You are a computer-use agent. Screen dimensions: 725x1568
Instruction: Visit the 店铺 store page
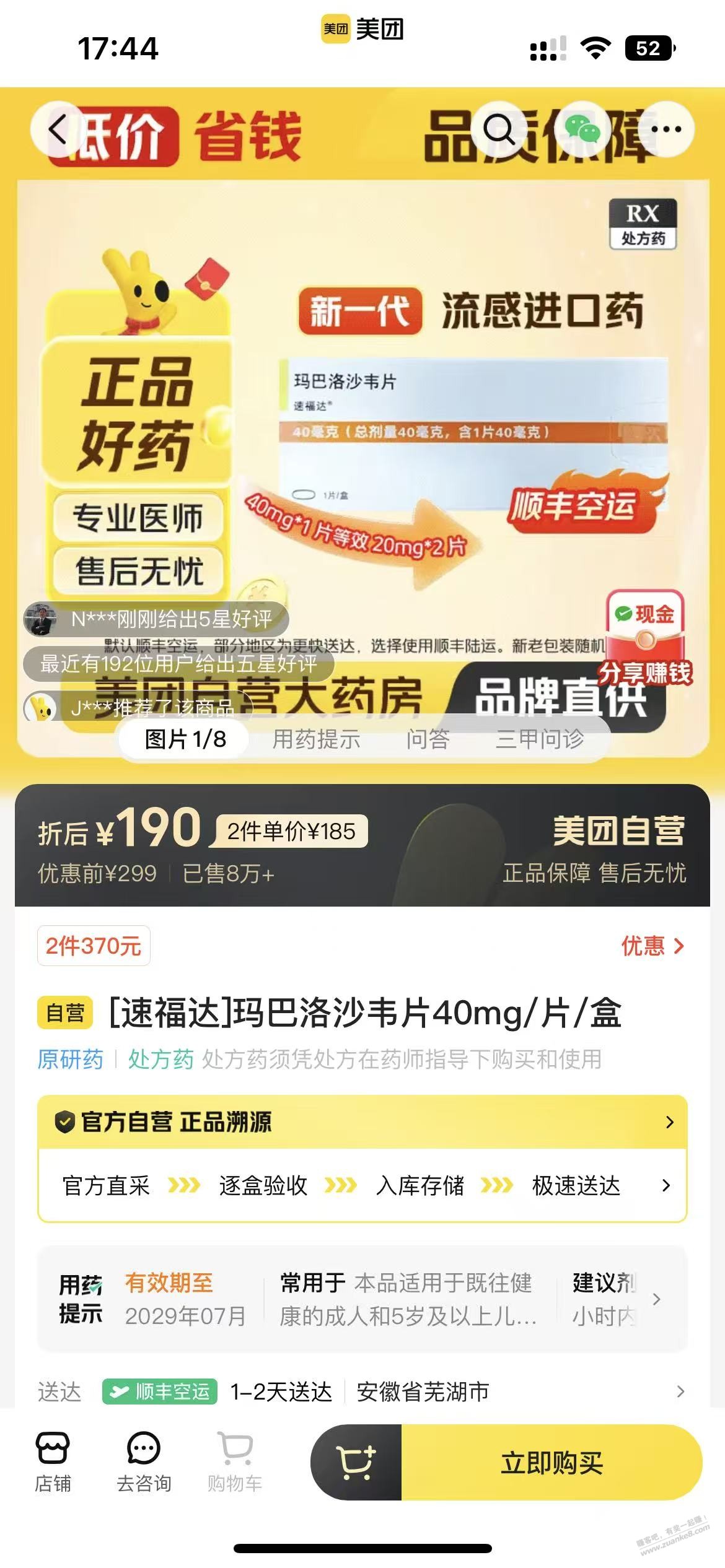point(53,1461)
